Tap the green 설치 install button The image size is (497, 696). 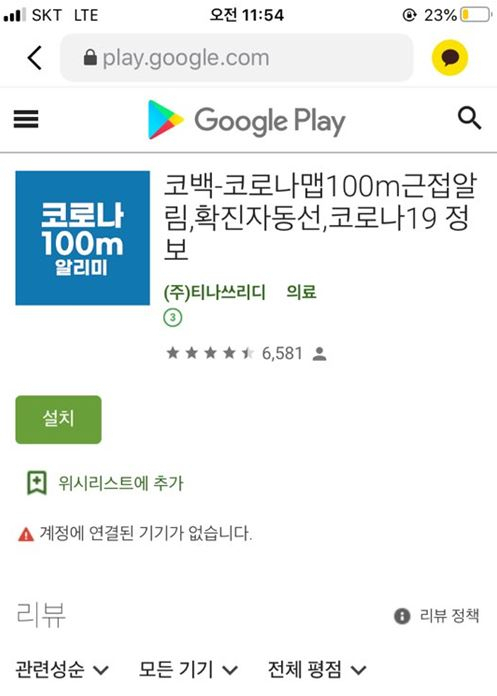[x=59, y=419]
